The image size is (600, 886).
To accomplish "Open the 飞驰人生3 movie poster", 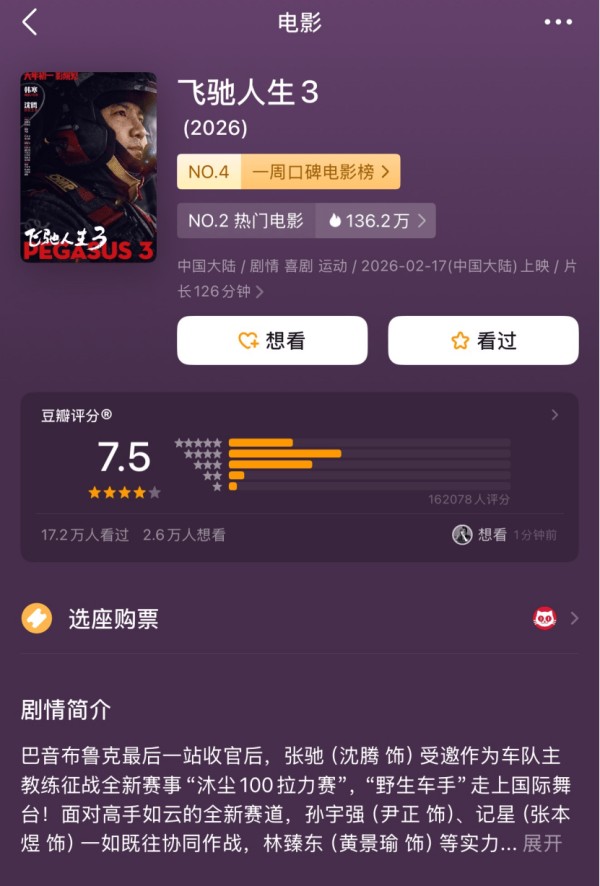I will click(88, 167).
